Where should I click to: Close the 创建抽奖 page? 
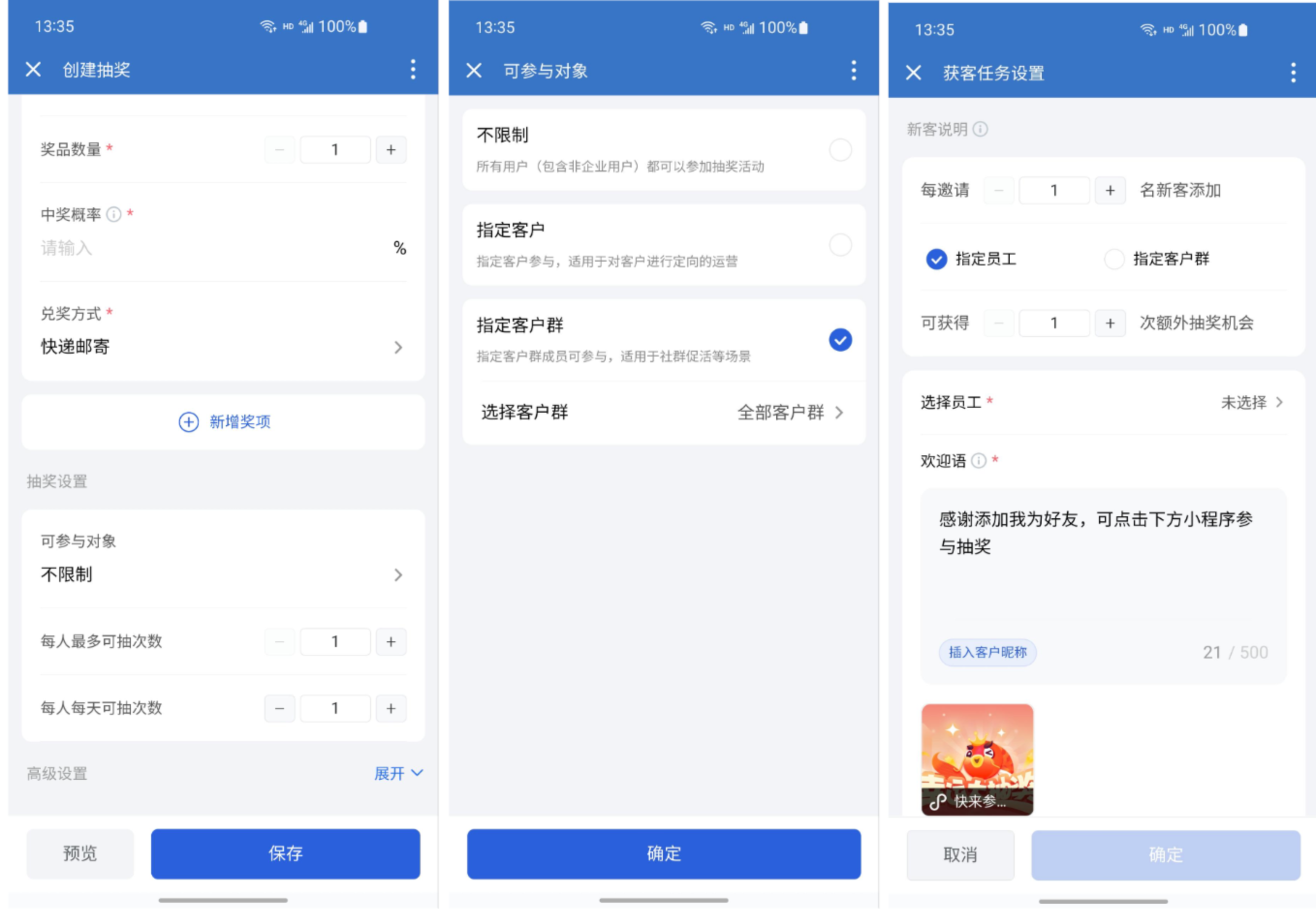(33, 70)
